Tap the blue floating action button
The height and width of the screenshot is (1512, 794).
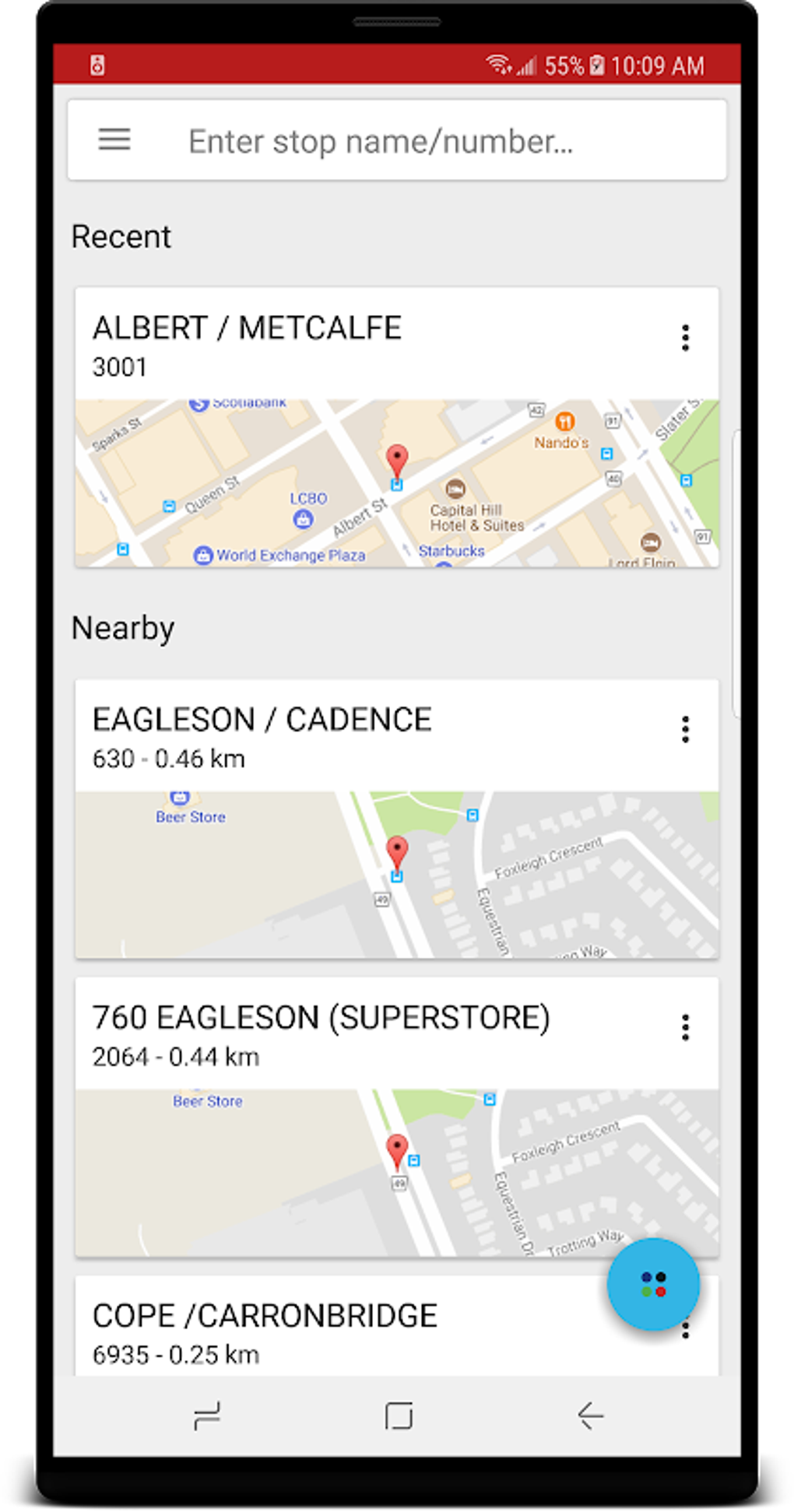pyautogui.click(x=653, y=1284)
